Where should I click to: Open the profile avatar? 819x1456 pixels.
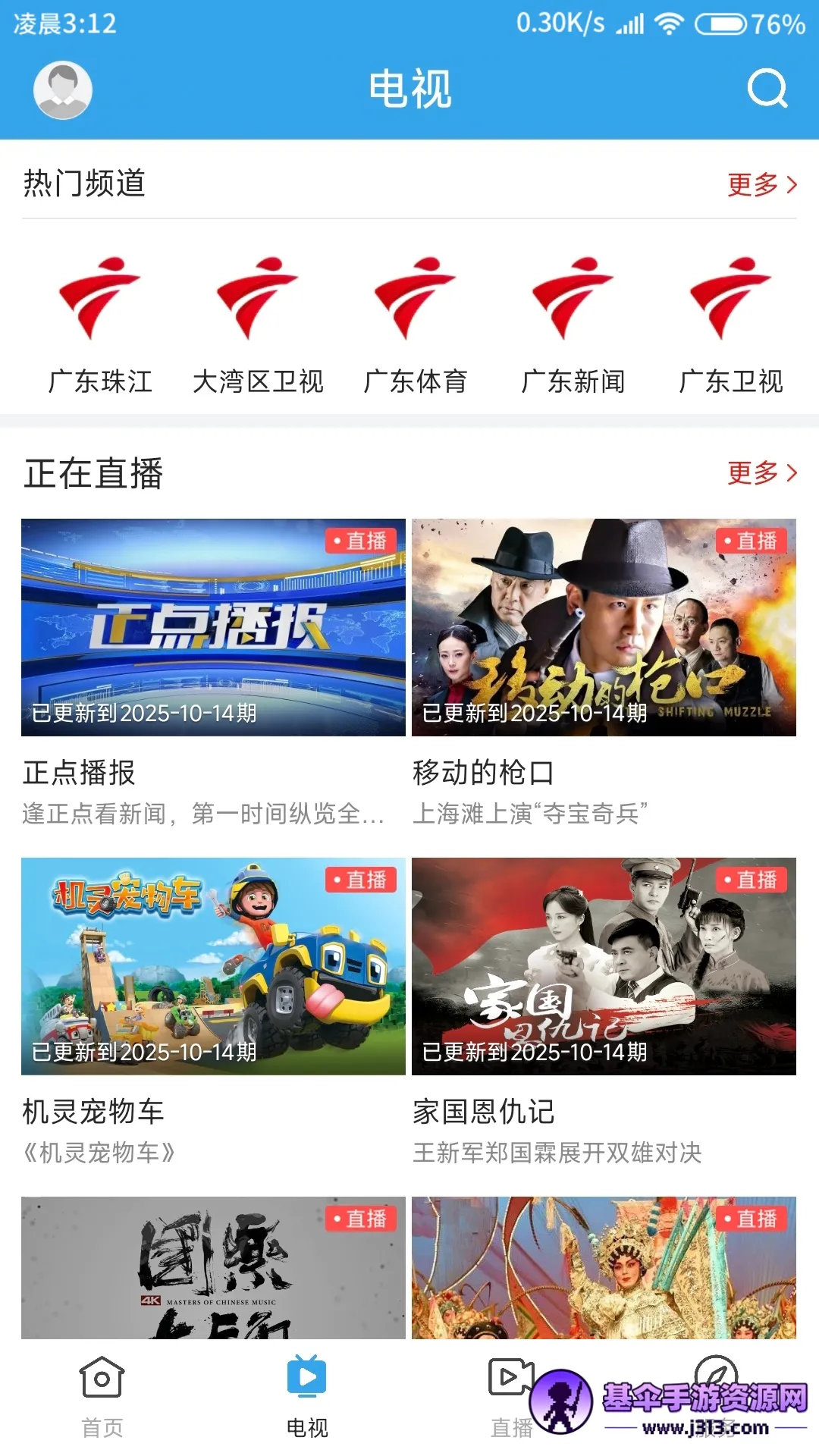pos(63,90)
